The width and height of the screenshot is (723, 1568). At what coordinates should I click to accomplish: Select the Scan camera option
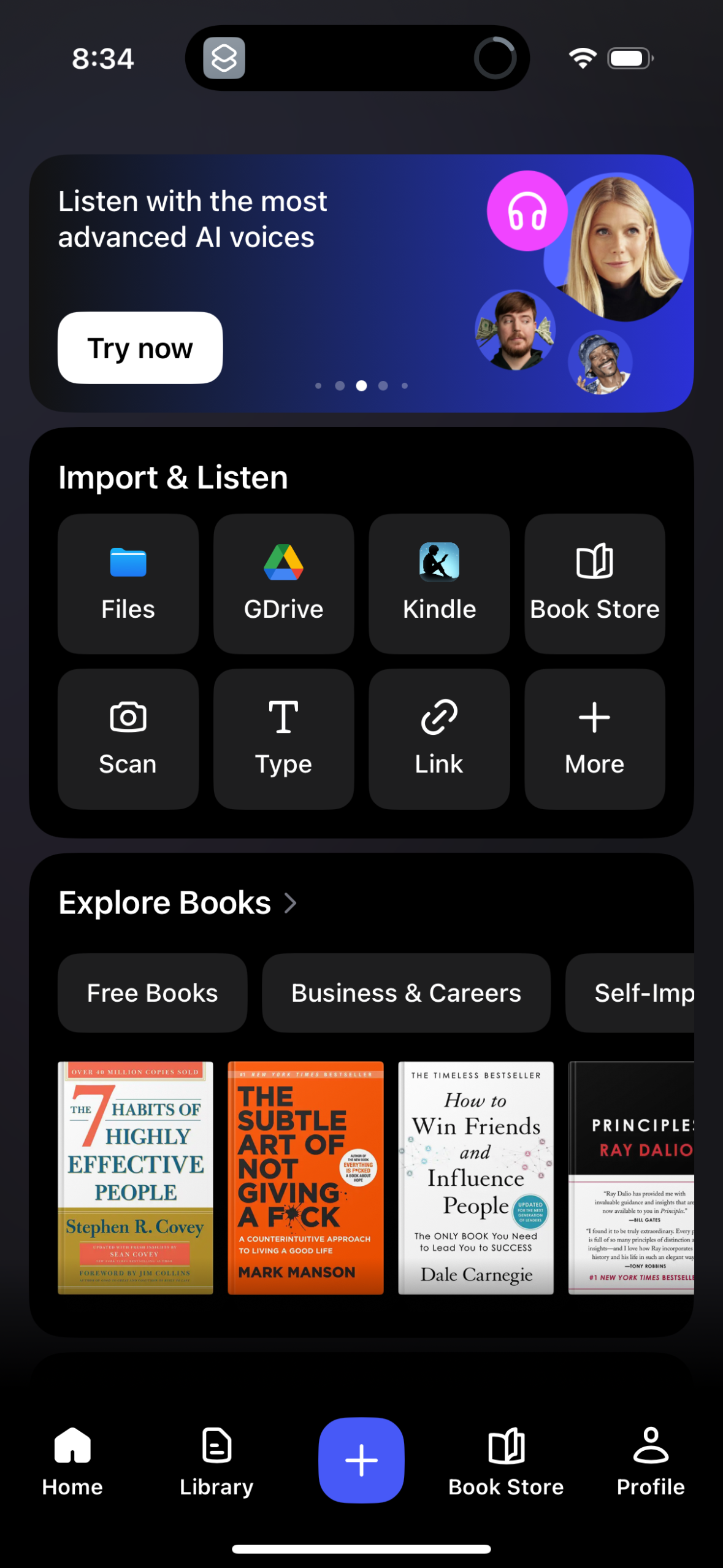(x=127, y=737)
